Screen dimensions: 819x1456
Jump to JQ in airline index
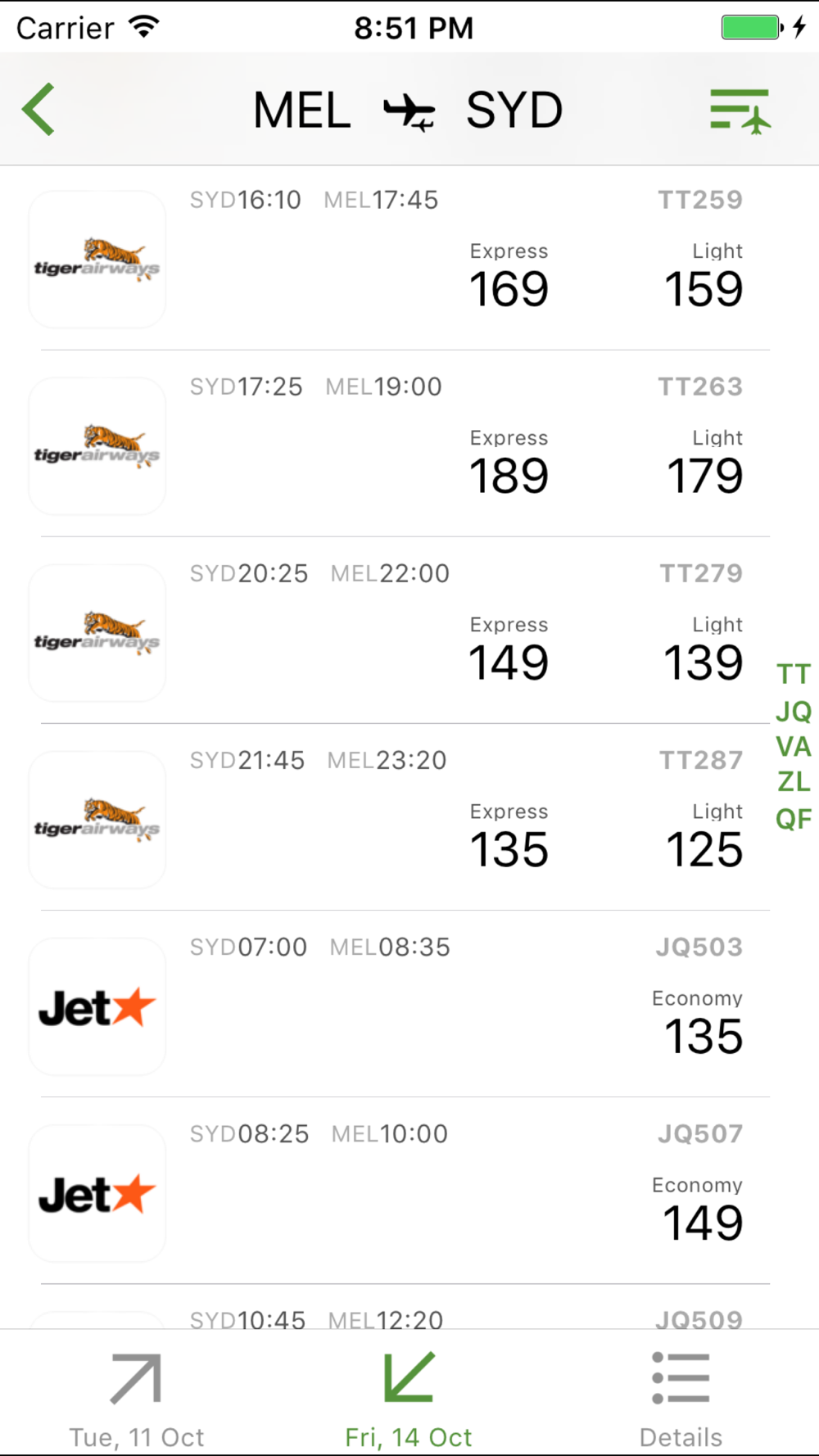(794, 711)
